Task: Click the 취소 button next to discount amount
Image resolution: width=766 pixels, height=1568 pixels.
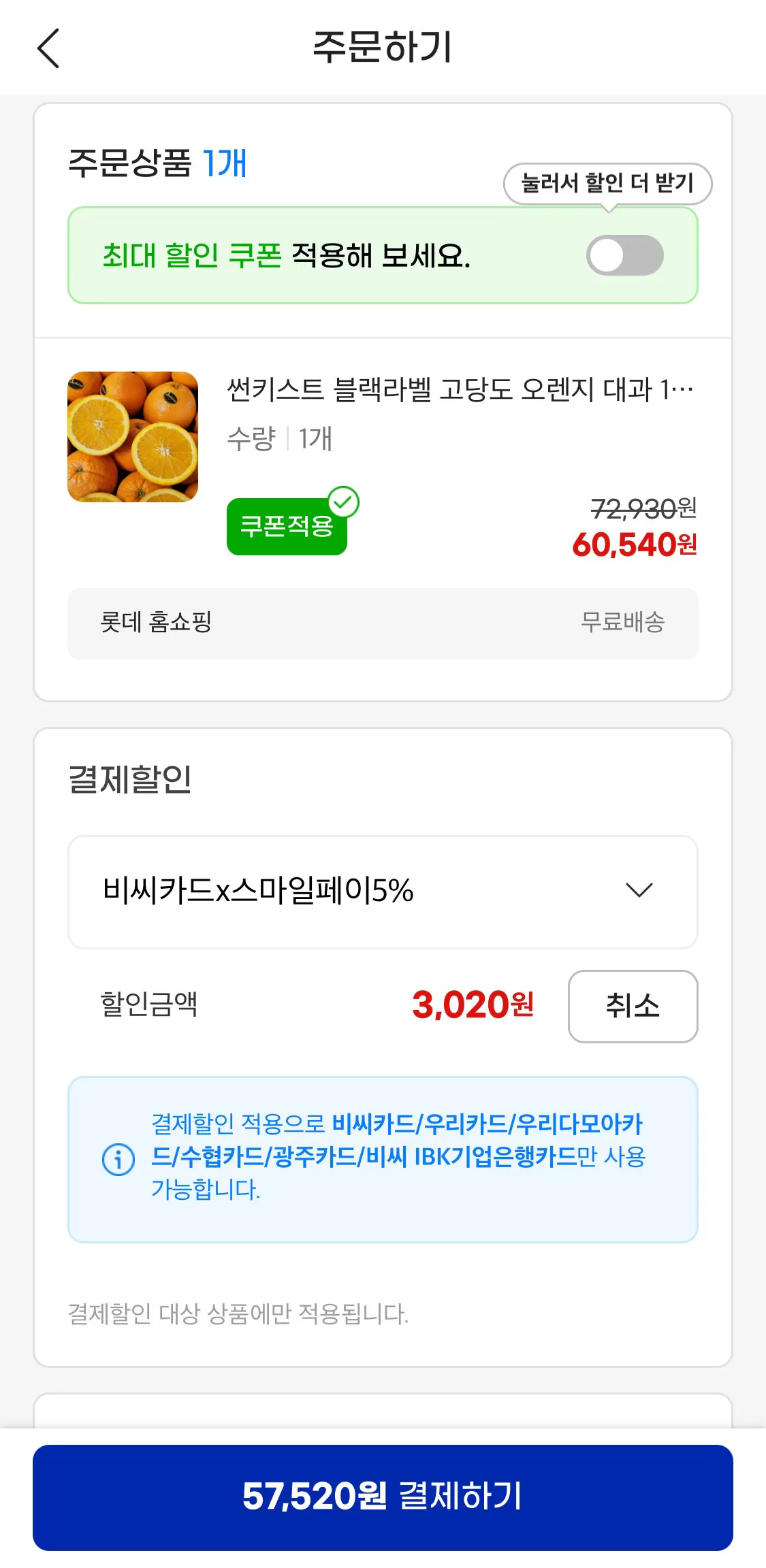Action: pos(633,1007)
